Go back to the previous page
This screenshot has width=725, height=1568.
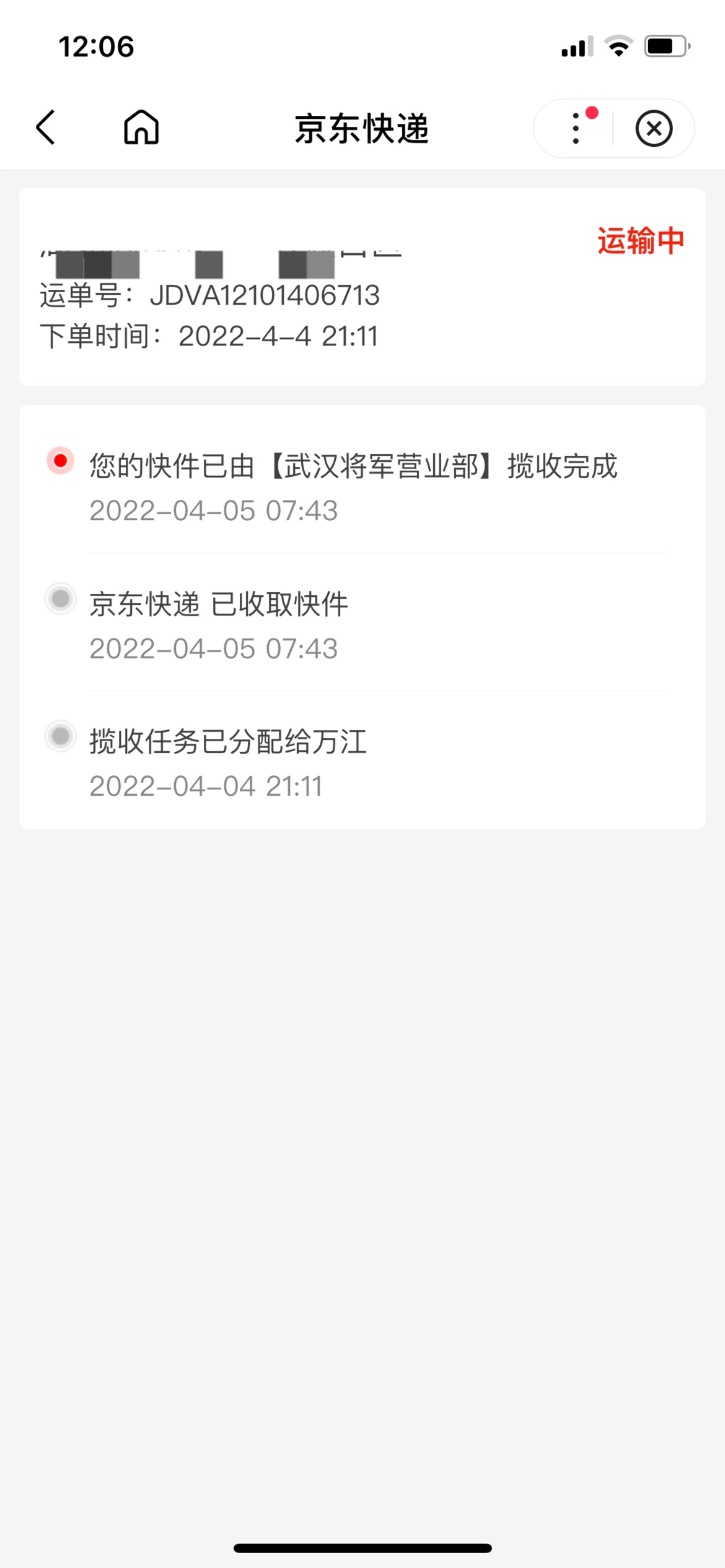coord(46,128)
